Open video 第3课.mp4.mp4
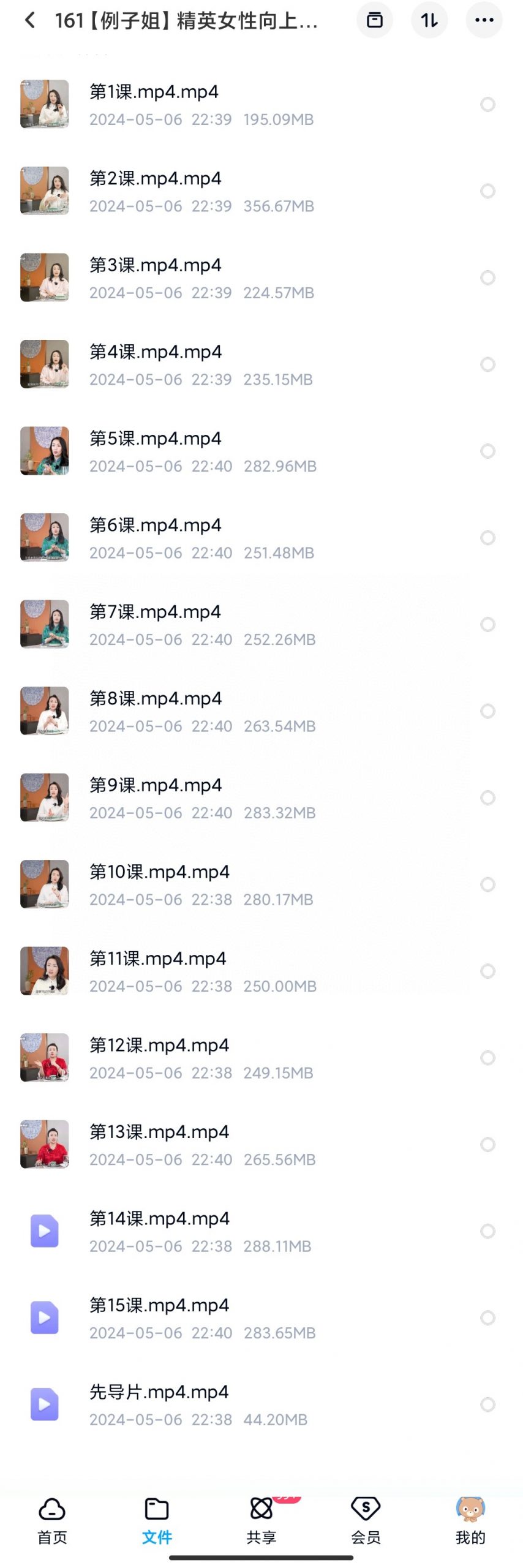The image size is (523, 1568). 155,265
